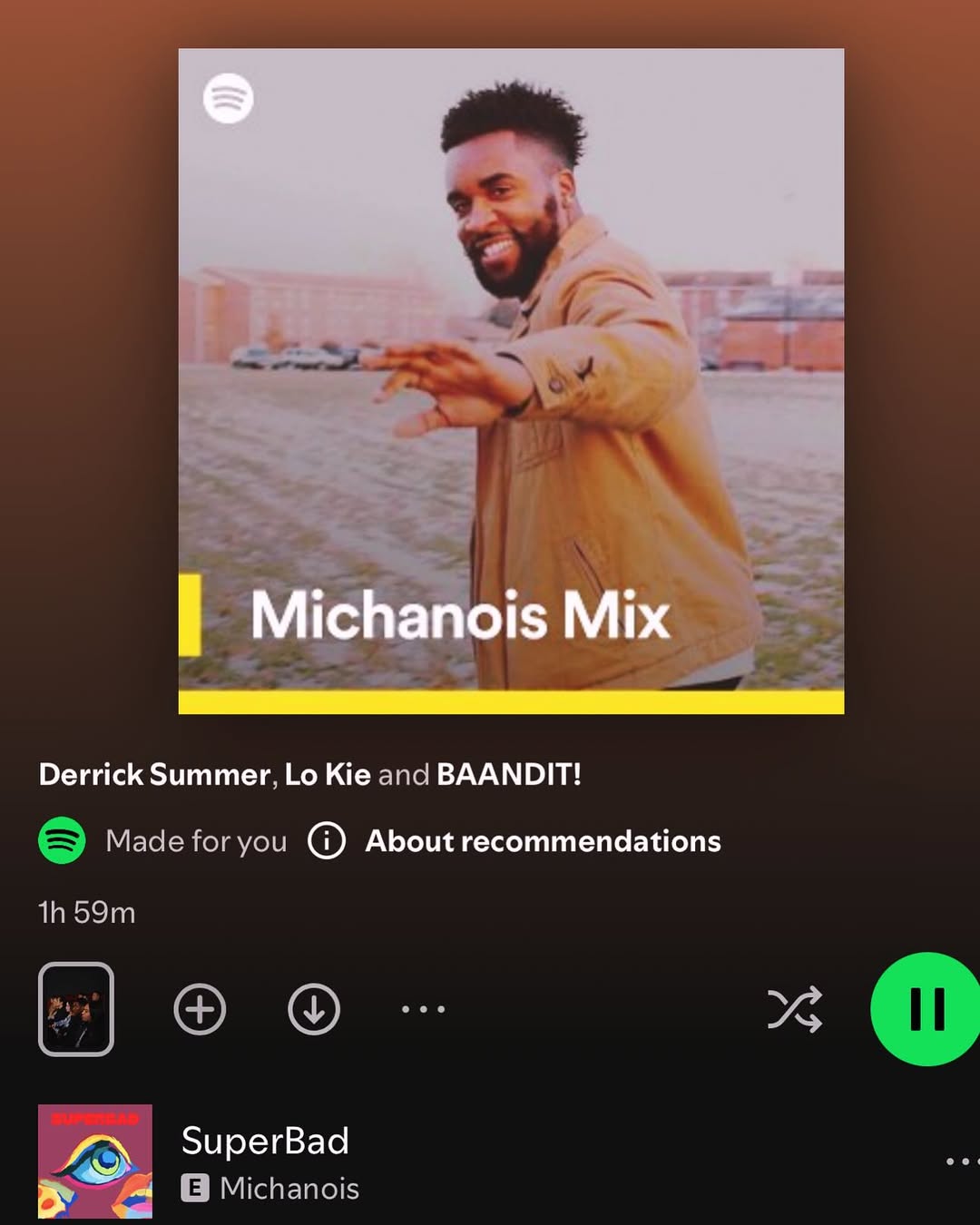Viewport: 980px width, 1225px height.
Task: Open the playlist's three-dot options menu
Action: (x=424, y=1009)
